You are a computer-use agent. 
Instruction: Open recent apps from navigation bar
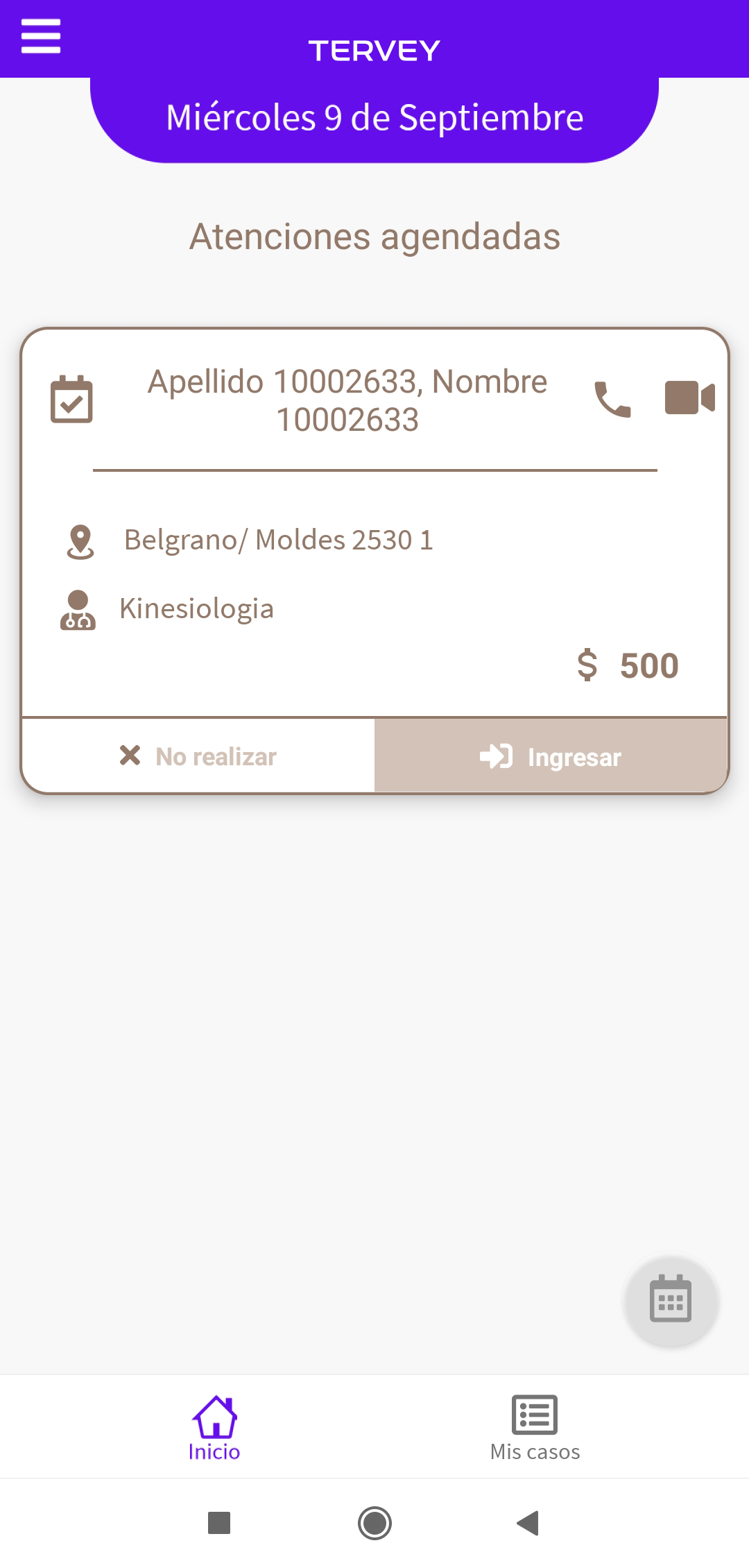tap(219, 1523)
